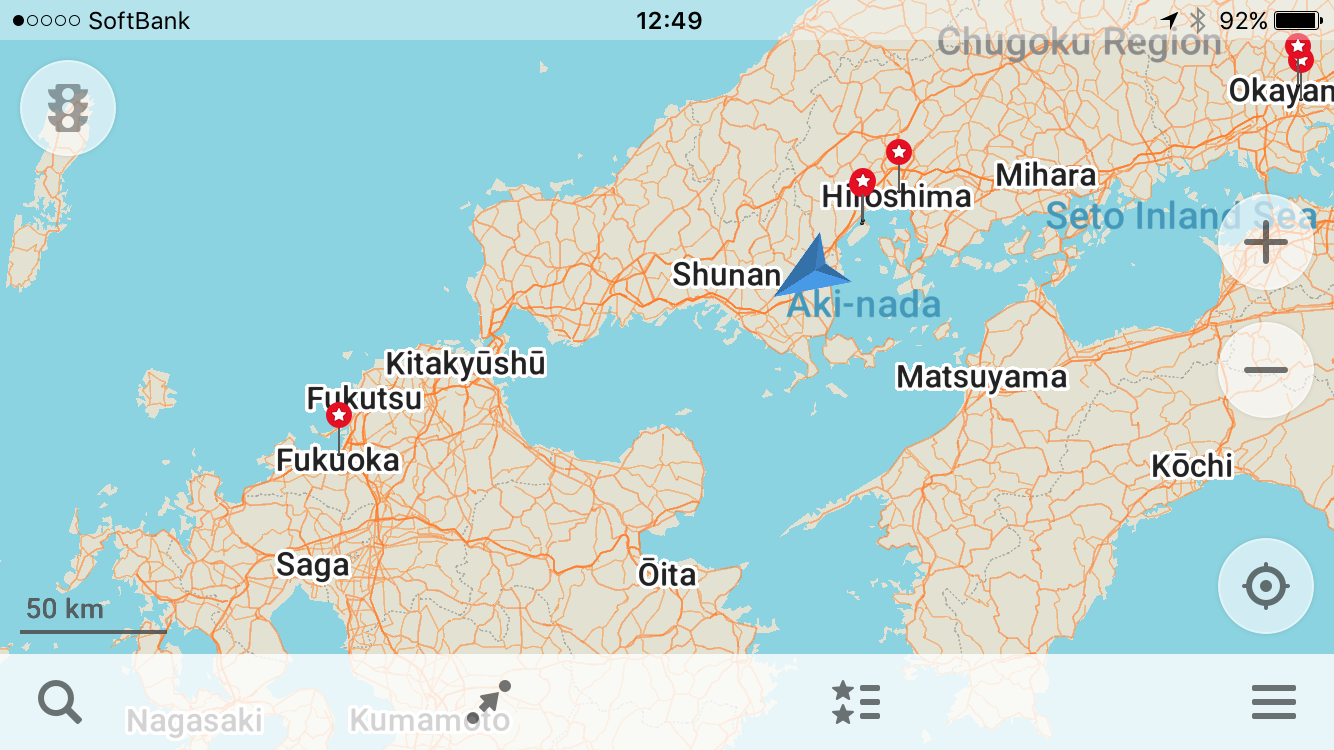Toggle the traffic light layer button
This screenshot has height=750, width=1334.
tap(68, 108)
